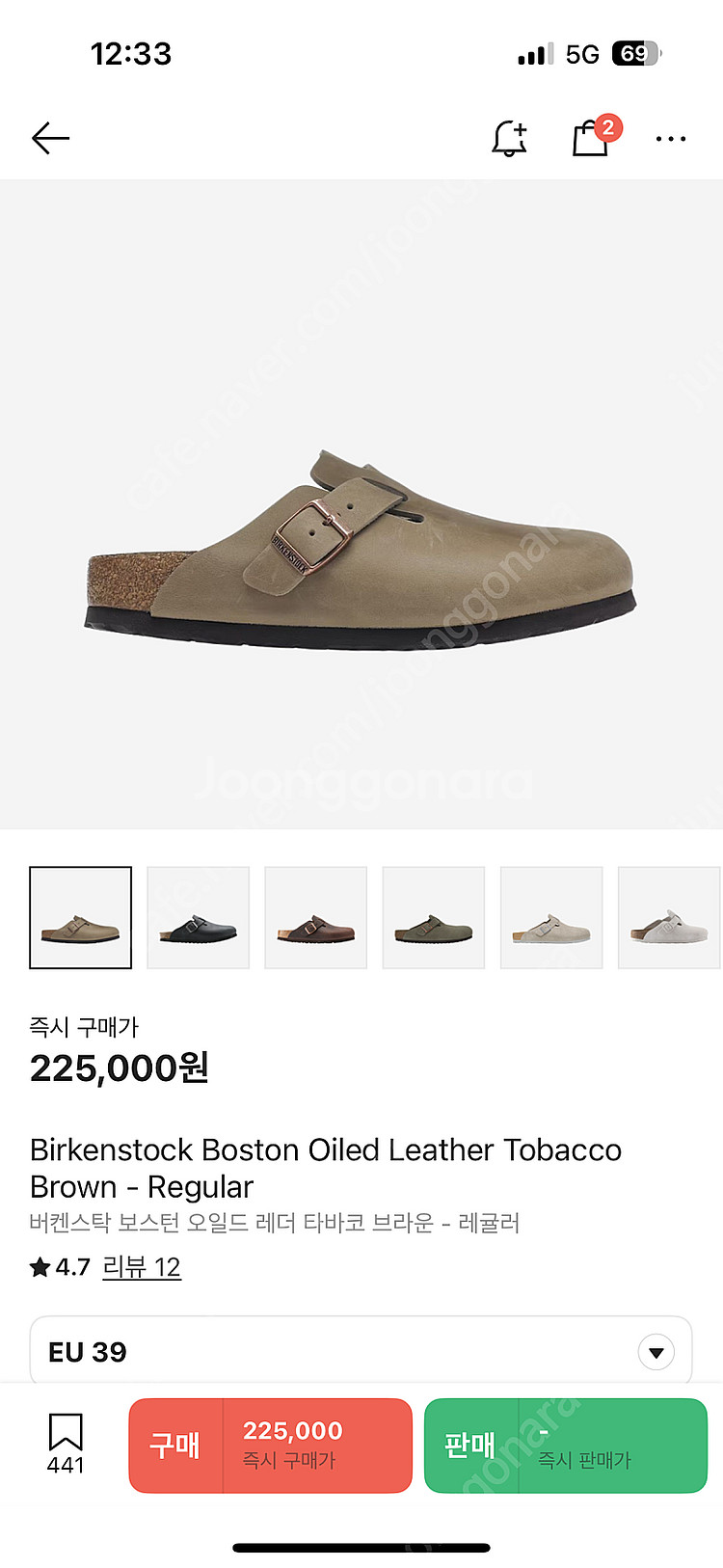Set a price alert with the bell icon

[509, 139]
